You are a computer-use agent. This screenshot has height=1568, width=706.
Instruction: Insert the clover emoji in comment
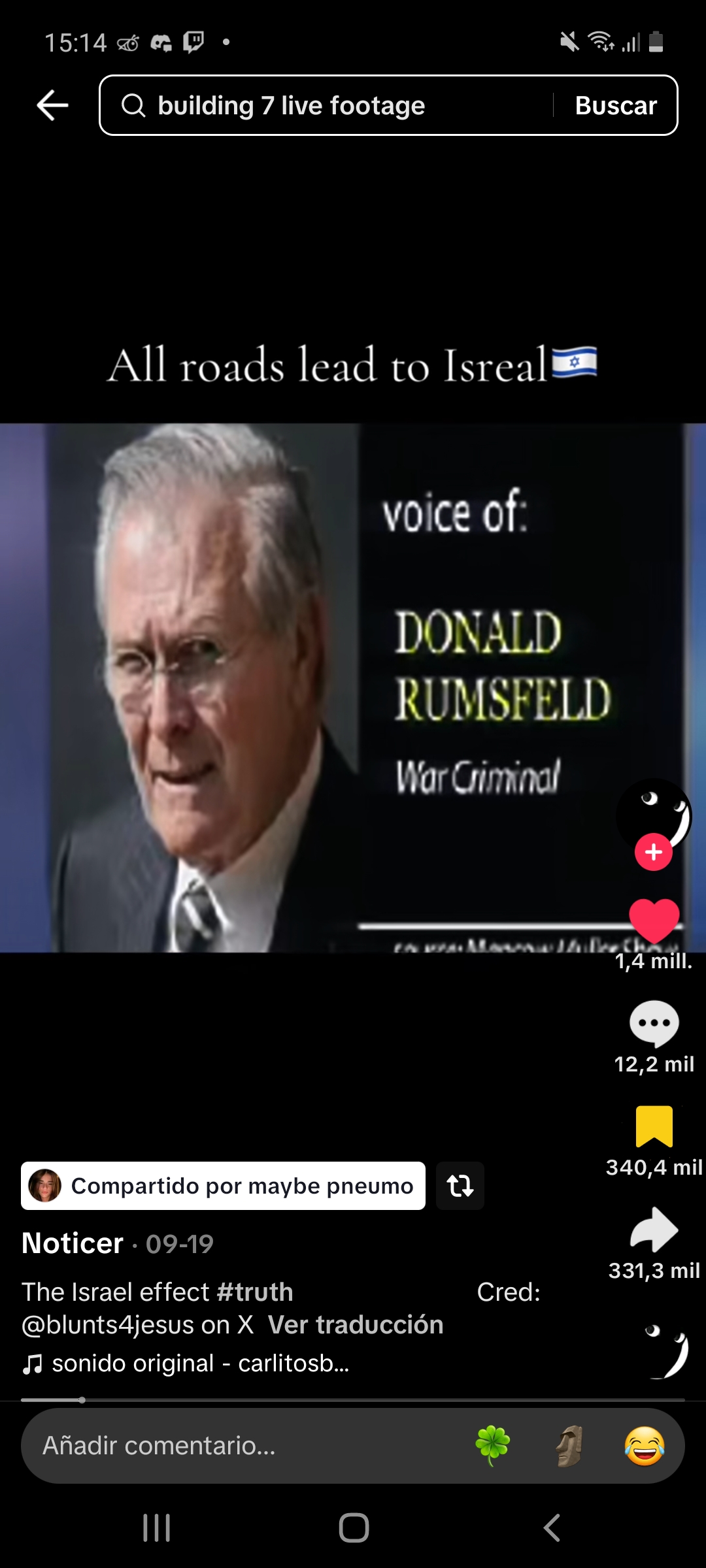click(492, 1446)
